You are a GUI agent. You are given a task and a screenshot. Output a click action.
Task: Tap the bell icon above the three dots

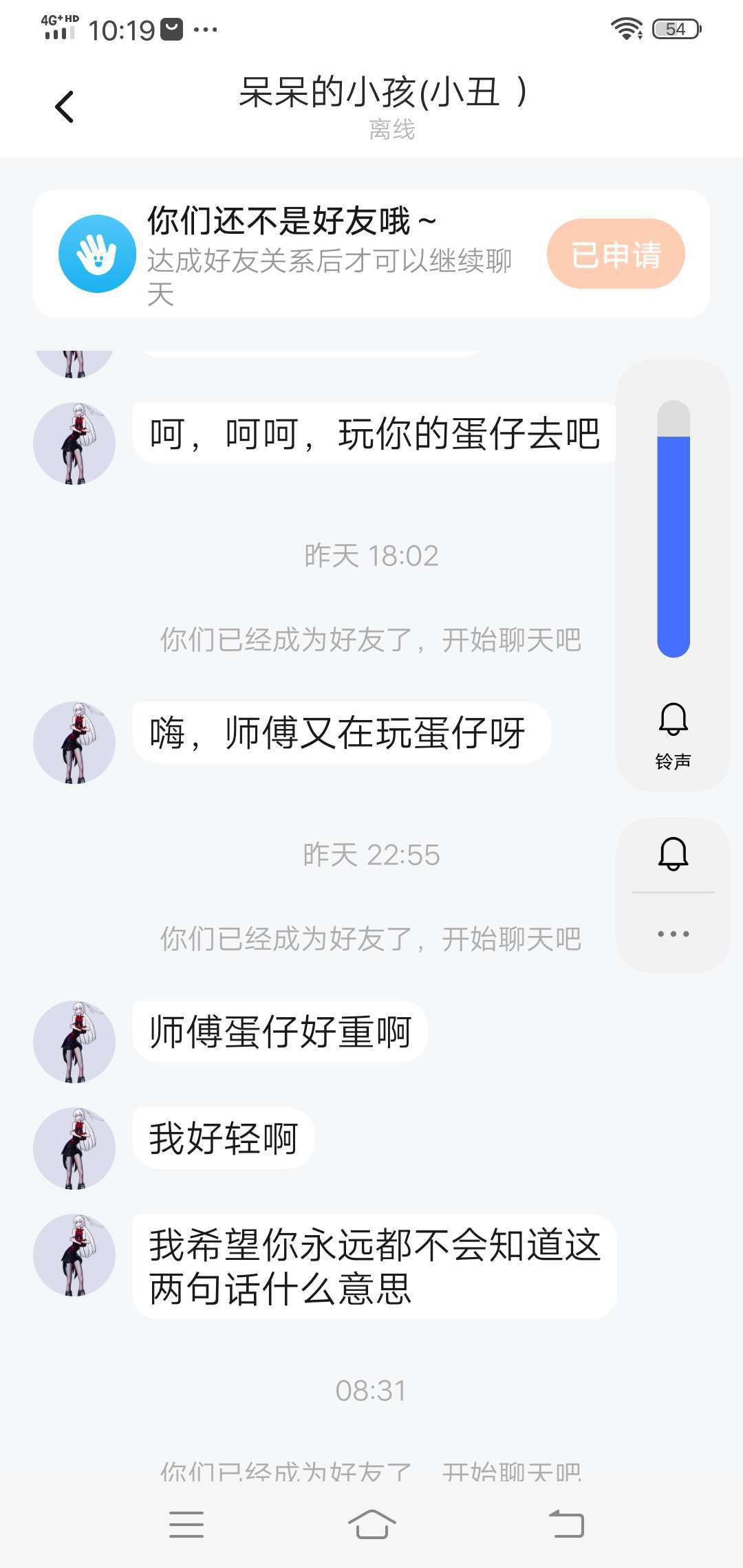(673, 854)
